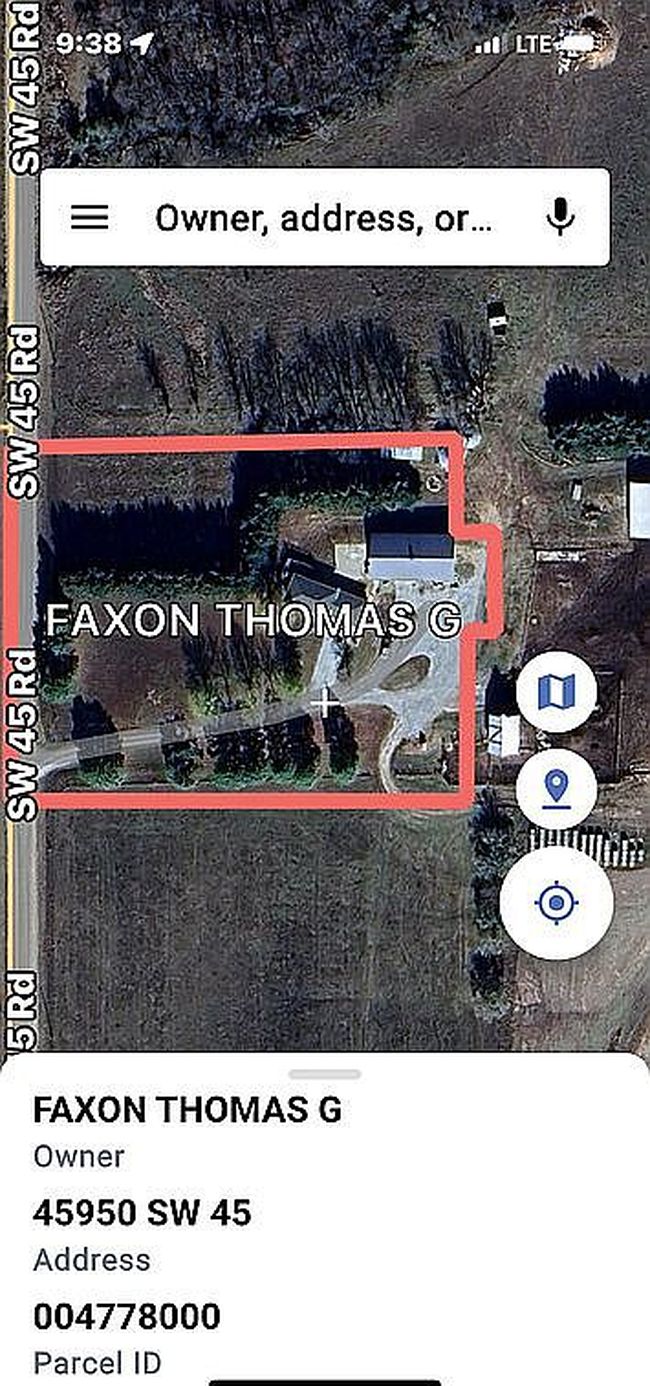This screenshot has height=1386, width=650.
Task: Tap the parcel details sheet handle
Action: click(x=324, y=1075)
